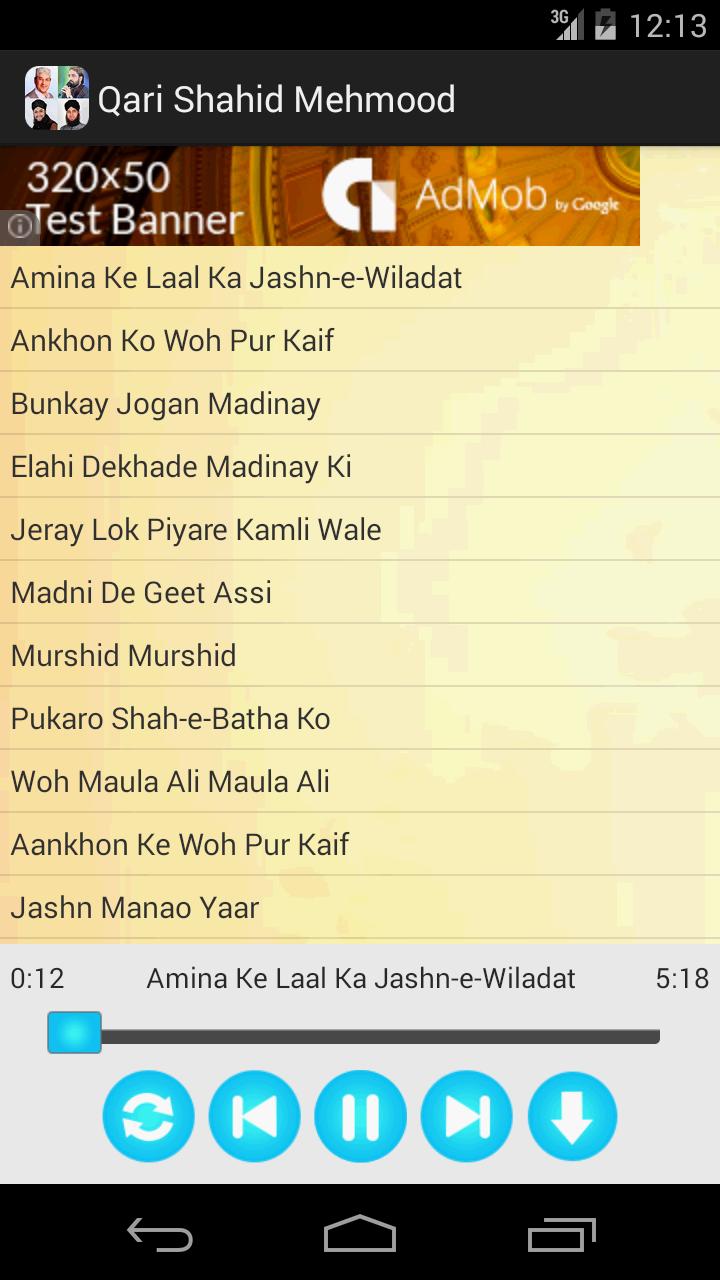This screenshot has width=720, height=1280.
Task: Play Amina Ke Laal Ka Jashn-e-Wiladat
Action: tap(236, 278)
